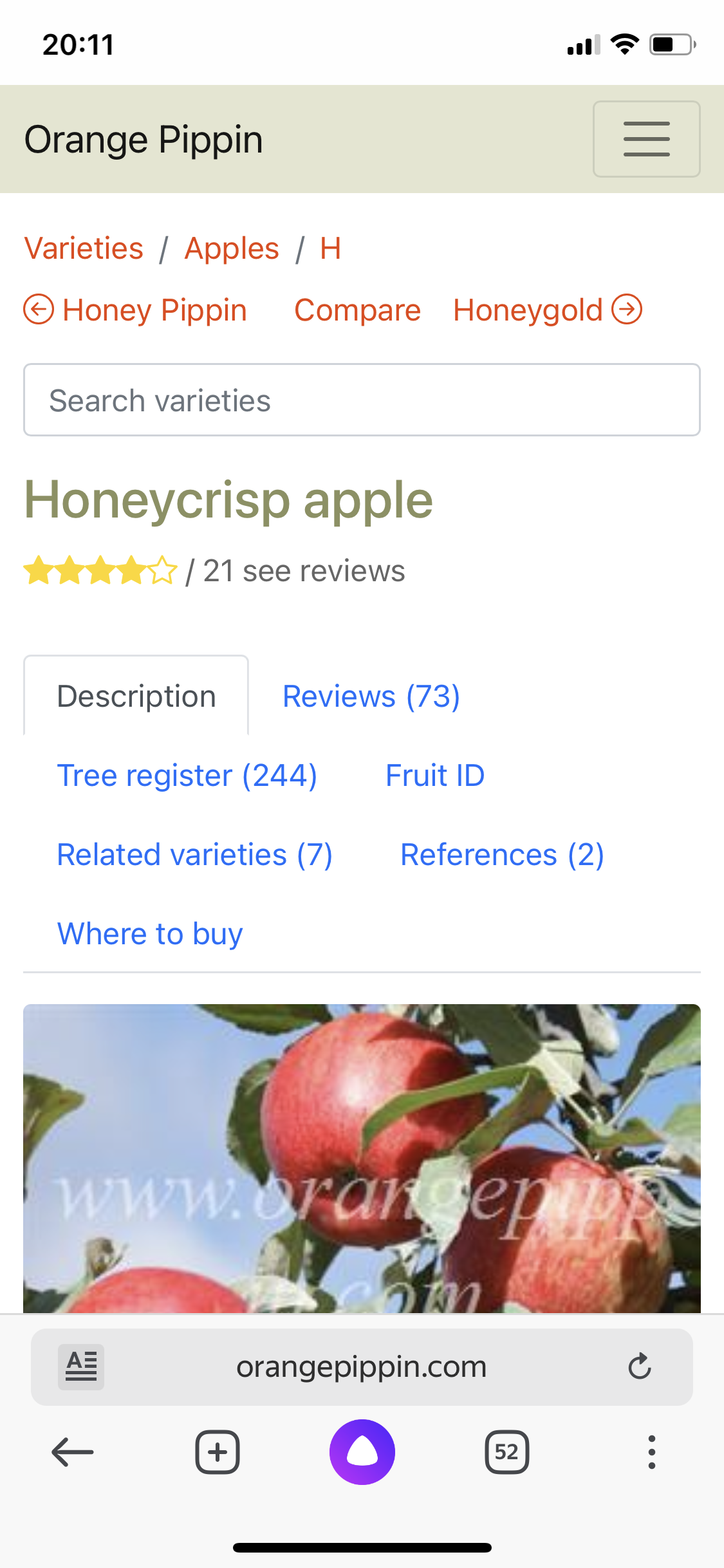Viewport: 724px width, 1568px height.
Task: Open the Tree register (244) tab
Action: (187, 776)
